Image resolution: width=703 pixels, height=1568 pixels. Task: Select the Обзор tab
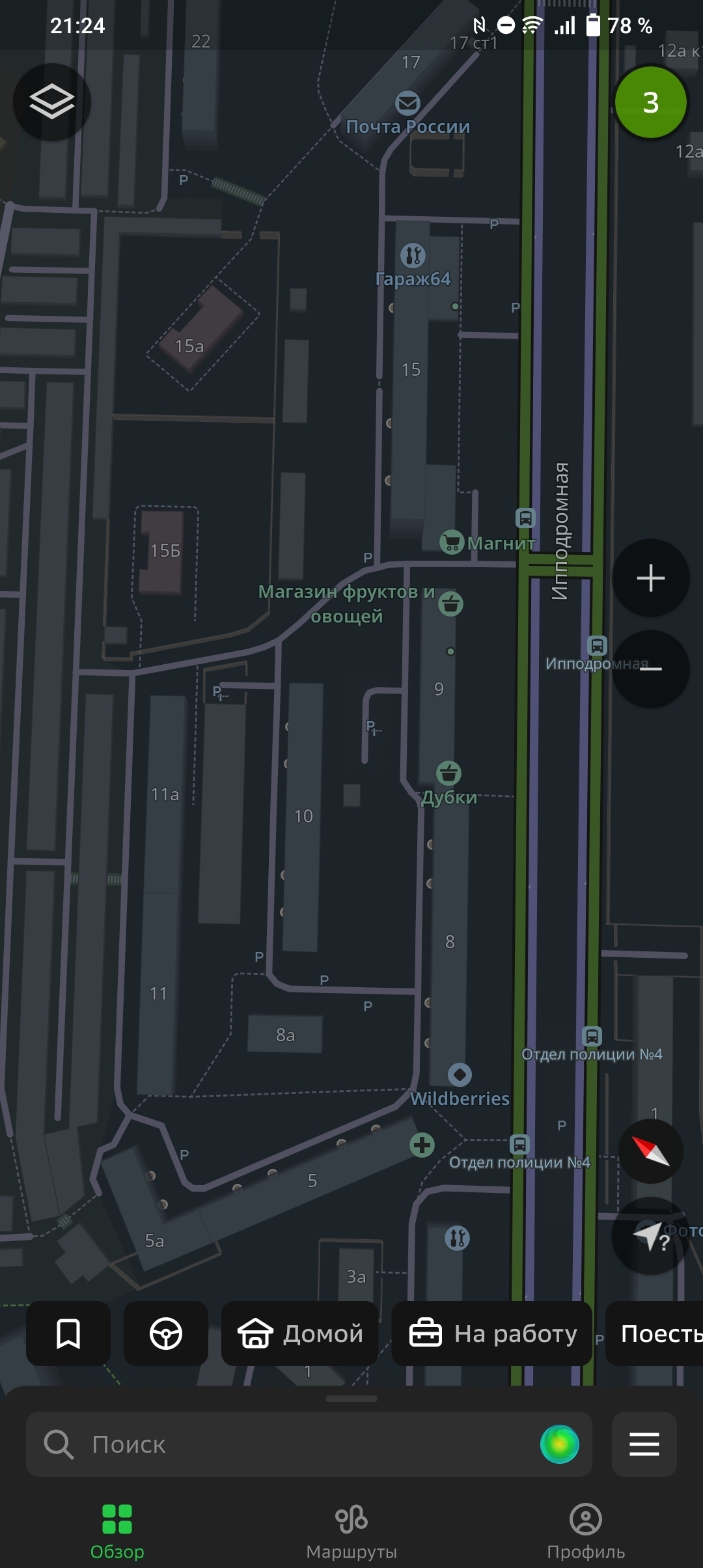click(117, 1532)
